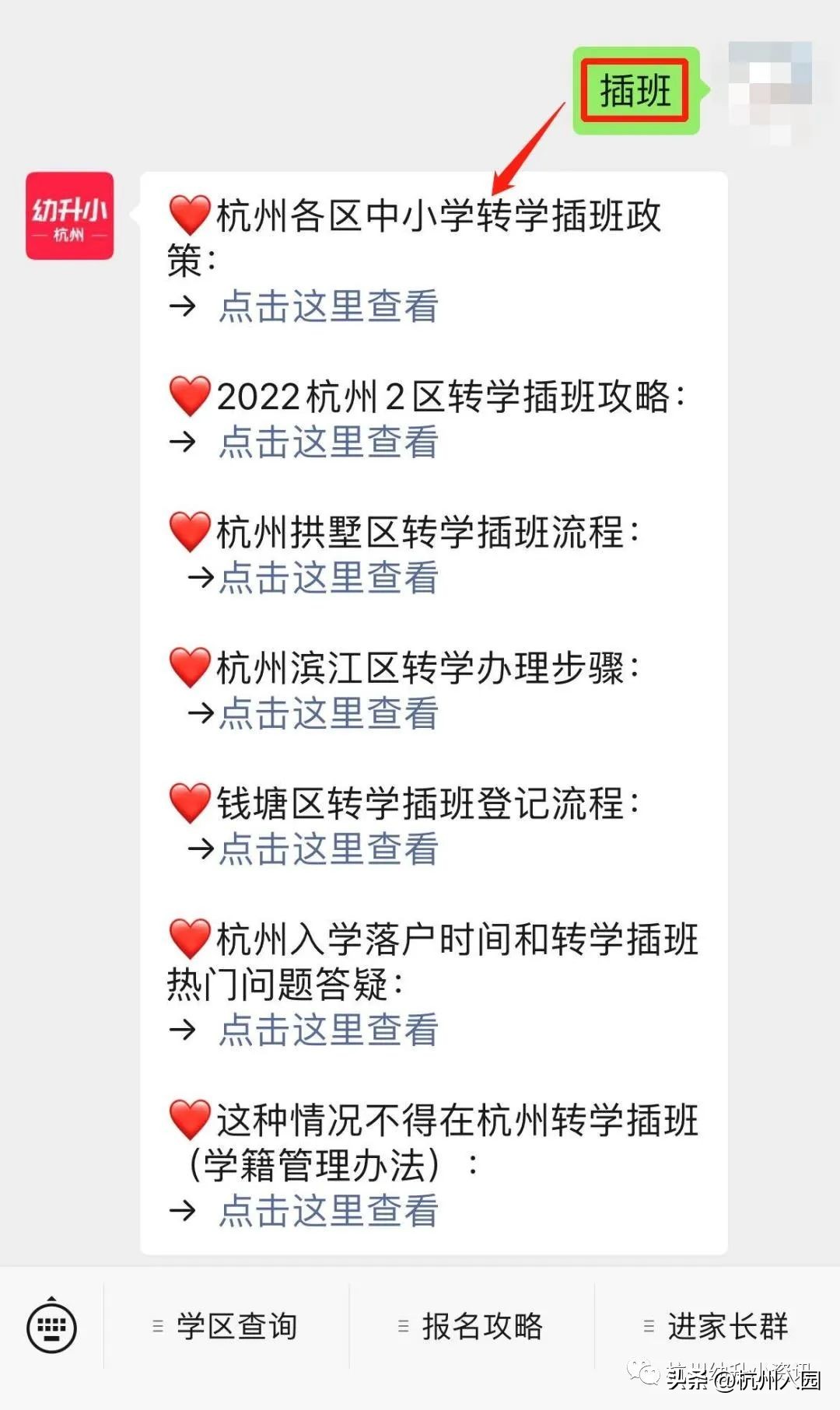Screen dimensions: 840x1410
Task: Click the heart icon beside 2022杭州2区转学插班攻略
Action: 189,394
